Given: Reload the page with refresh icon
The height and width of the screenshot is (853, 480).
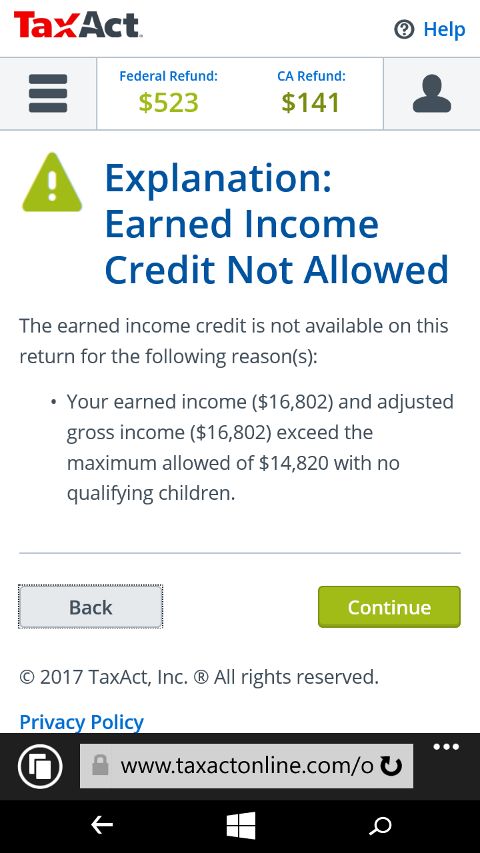Looking at the screenshot, I should pos(391,767).
